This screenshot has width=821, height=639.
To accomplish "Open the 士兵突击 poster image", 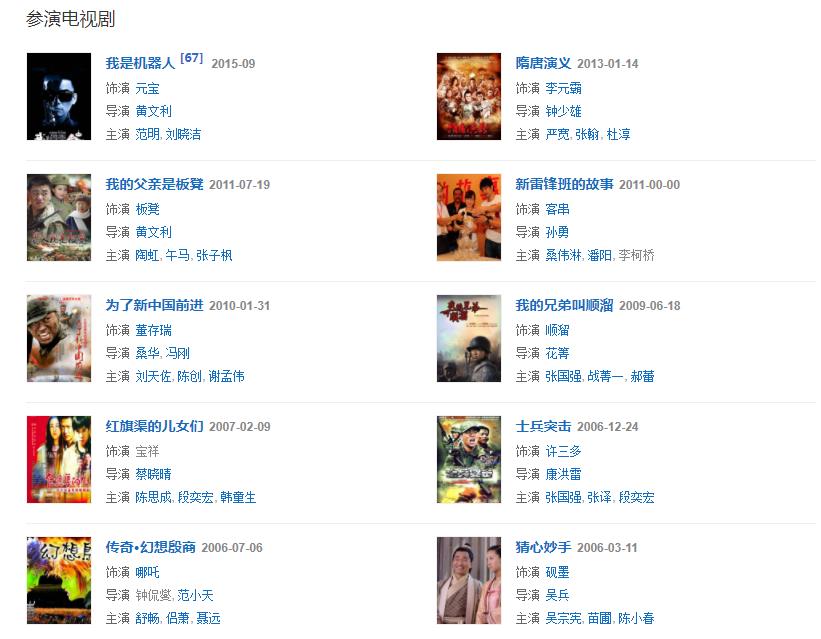I will pyautogui.click(x=468, y=459).
